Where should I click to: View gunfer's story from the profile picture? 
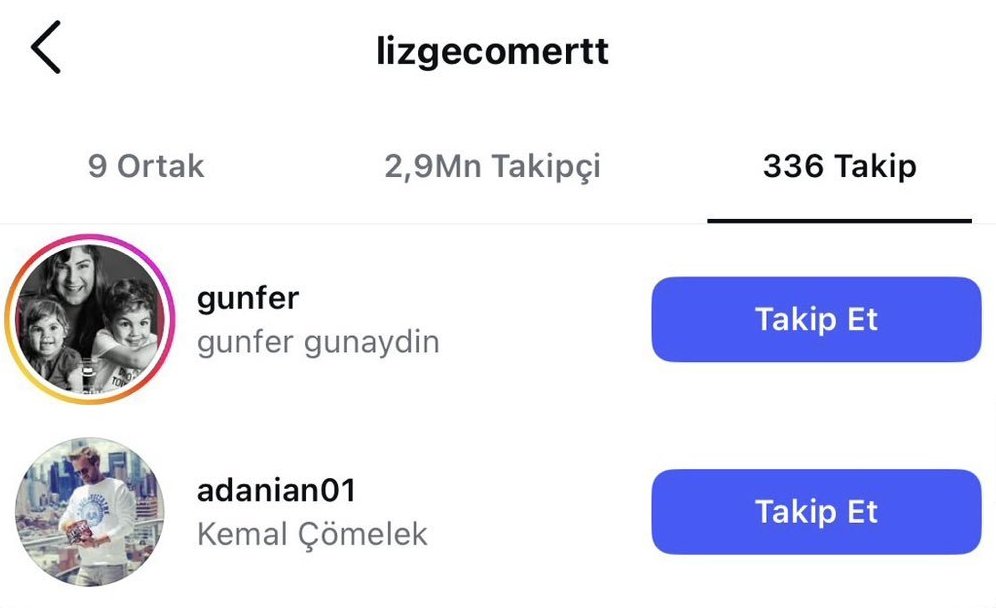pos(90,320)
